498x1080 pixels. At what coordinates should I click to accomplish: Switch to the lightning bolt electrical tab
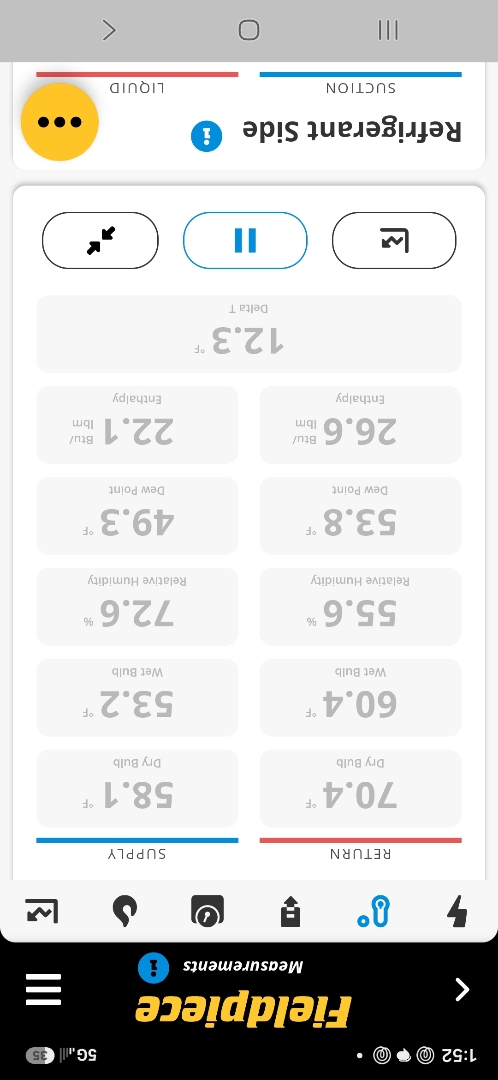click(x=457, y=911)
